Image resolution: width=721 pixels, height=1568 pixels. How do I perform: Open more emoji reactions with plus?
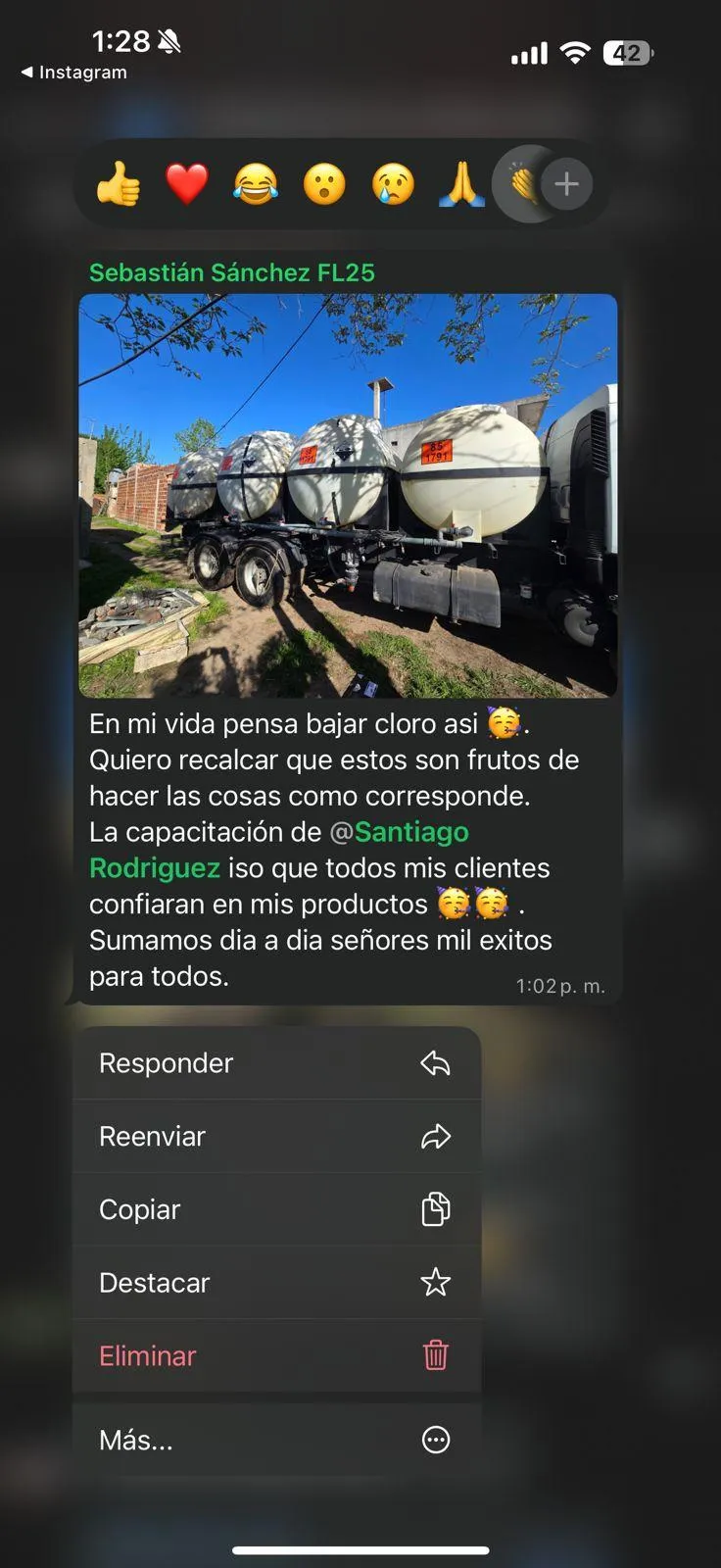(566, 184)
